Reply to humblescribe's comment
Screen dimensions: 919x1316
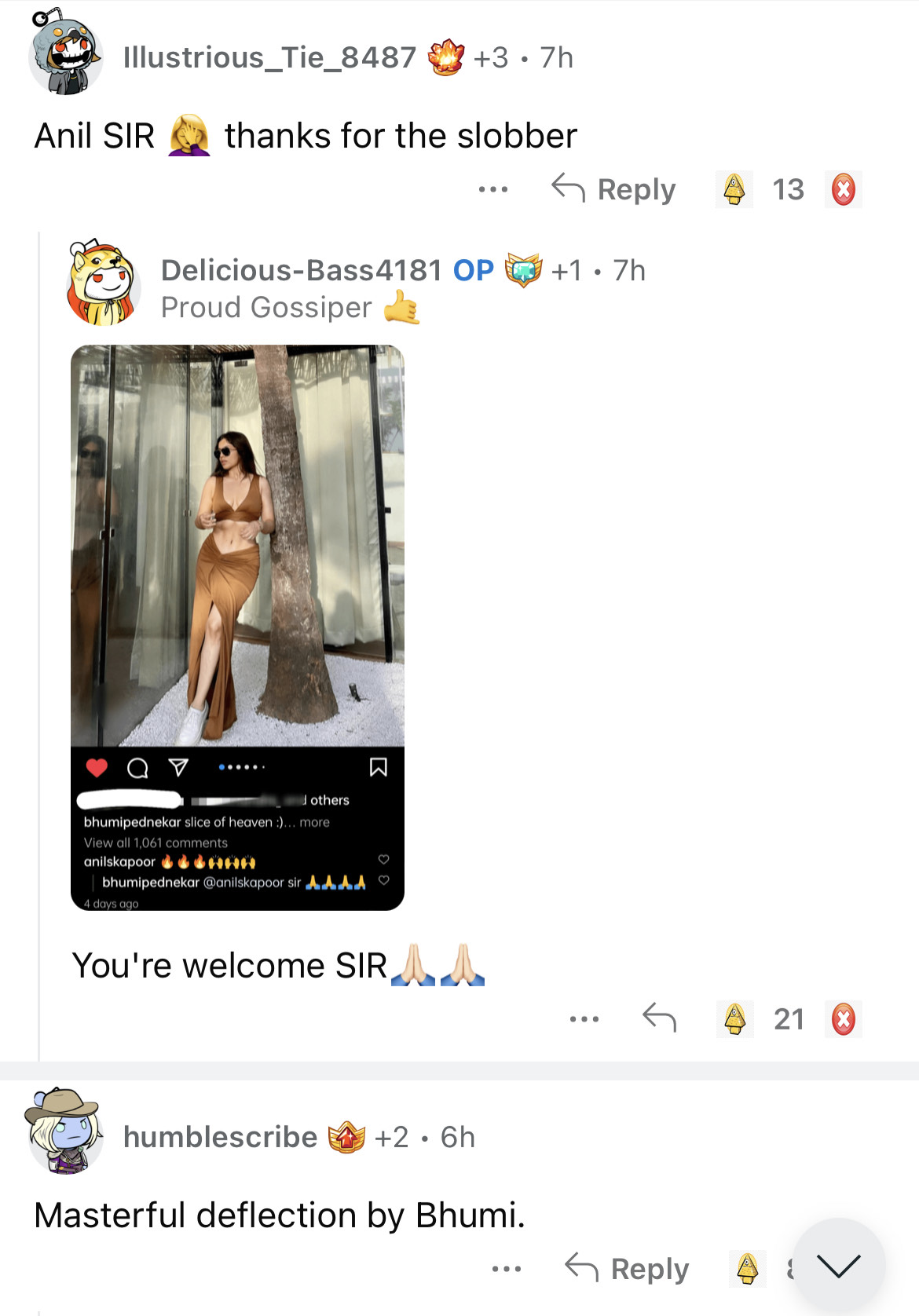tap(627, 1268)
